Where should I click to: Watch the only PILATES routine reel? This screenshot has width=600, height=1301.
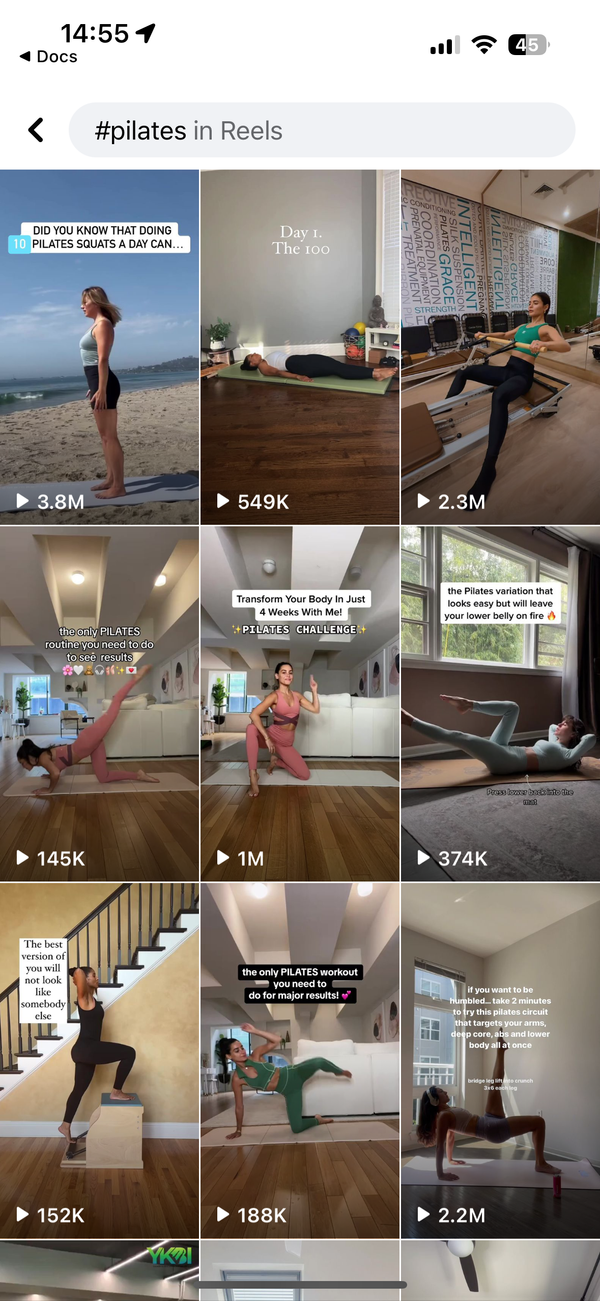tap(99, 703)
